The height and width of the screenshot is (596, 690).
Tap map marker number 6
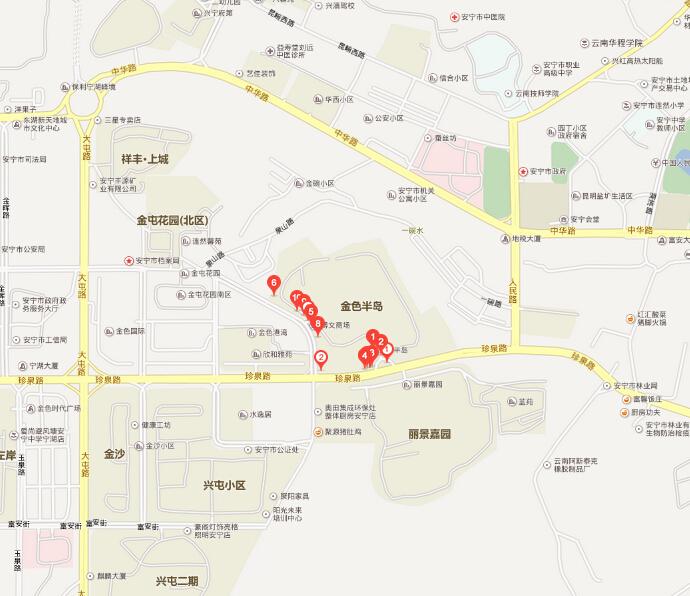[273, 284]
